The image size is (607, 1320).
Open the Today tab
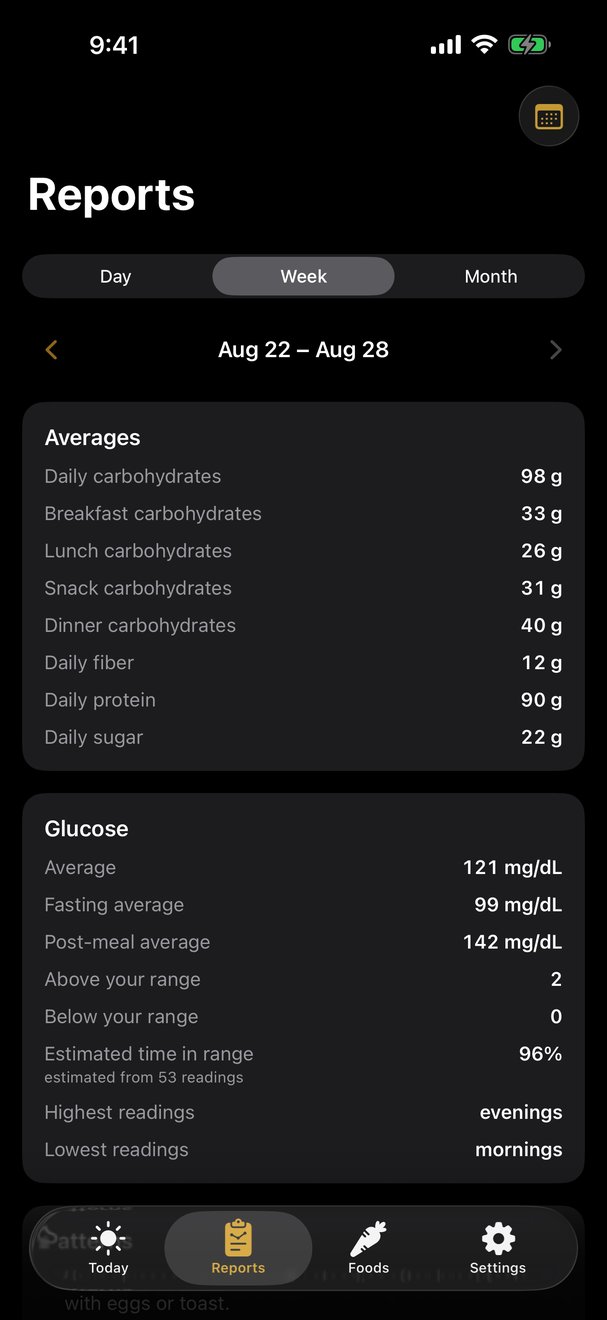pos(108,1248)
